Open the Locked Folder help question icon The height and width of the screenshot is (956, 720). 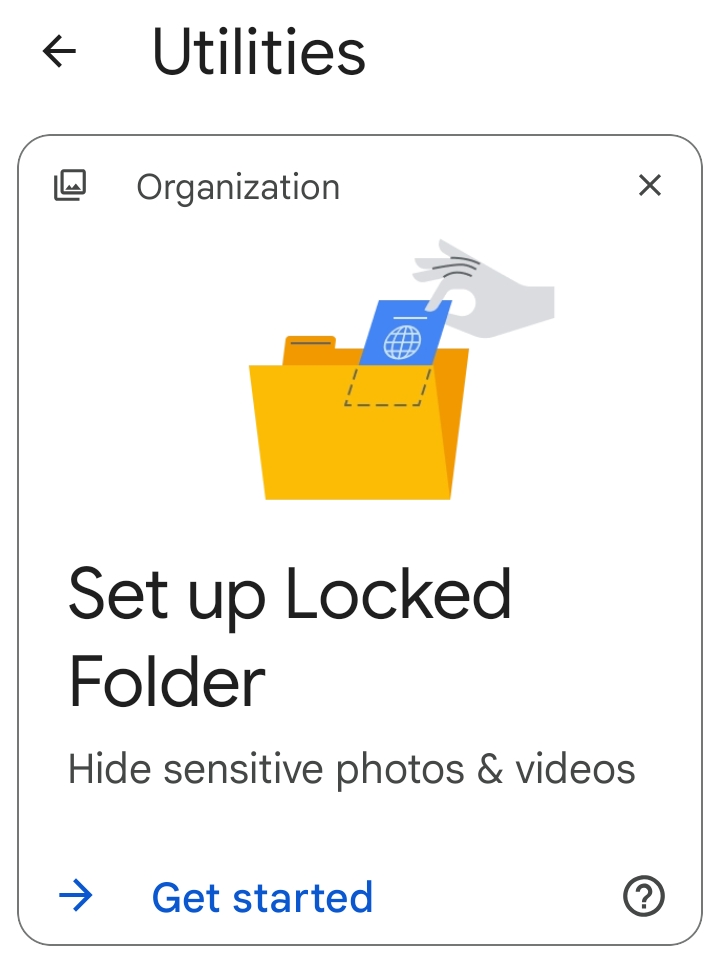(644, 897)
